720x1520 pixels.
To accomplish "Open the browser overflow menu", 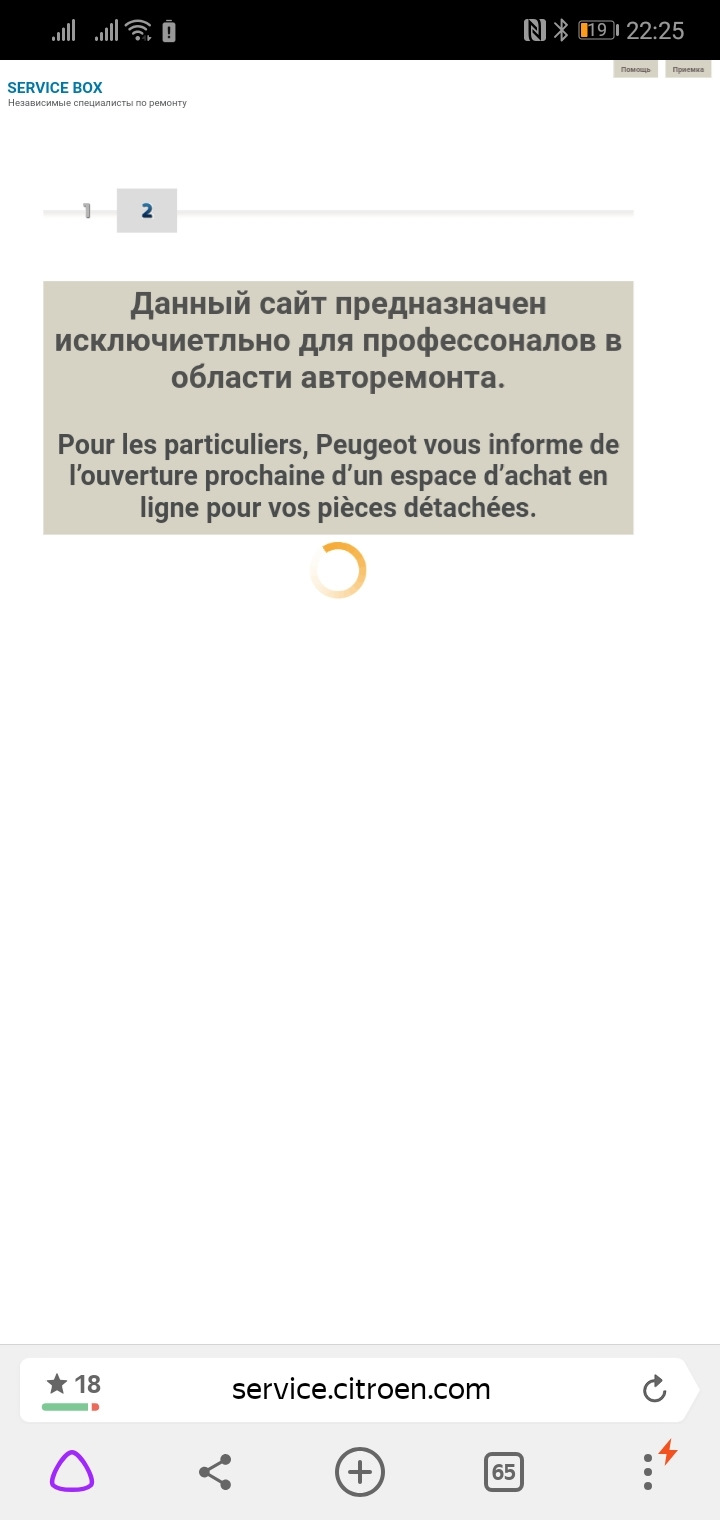I will pos(648,1472).
